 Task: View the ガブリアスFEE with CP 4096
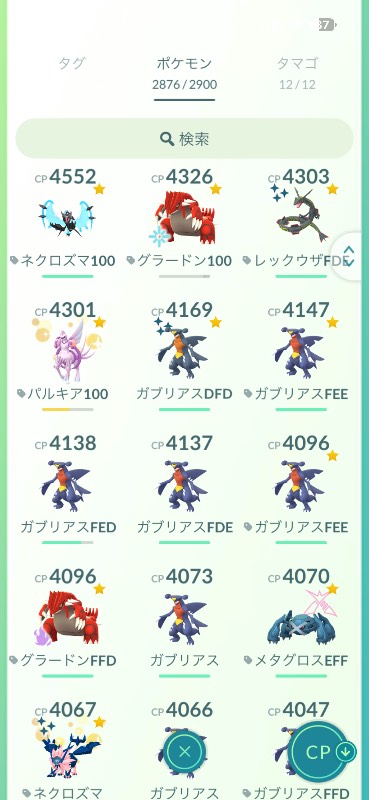[301, 489]
